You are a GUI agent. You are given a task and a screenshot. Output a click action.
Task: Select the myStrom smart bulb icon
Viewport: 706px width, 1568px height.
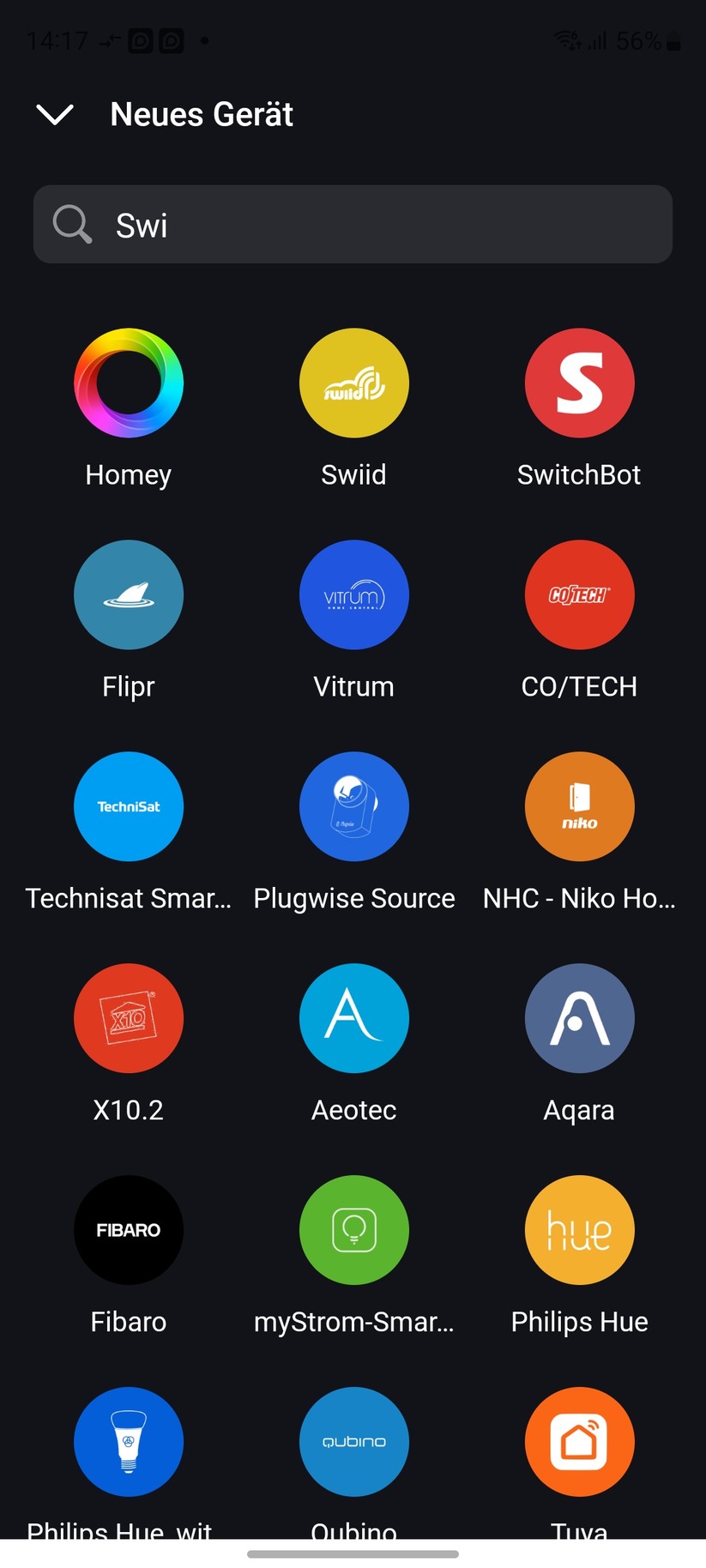tap(353, 1229)
